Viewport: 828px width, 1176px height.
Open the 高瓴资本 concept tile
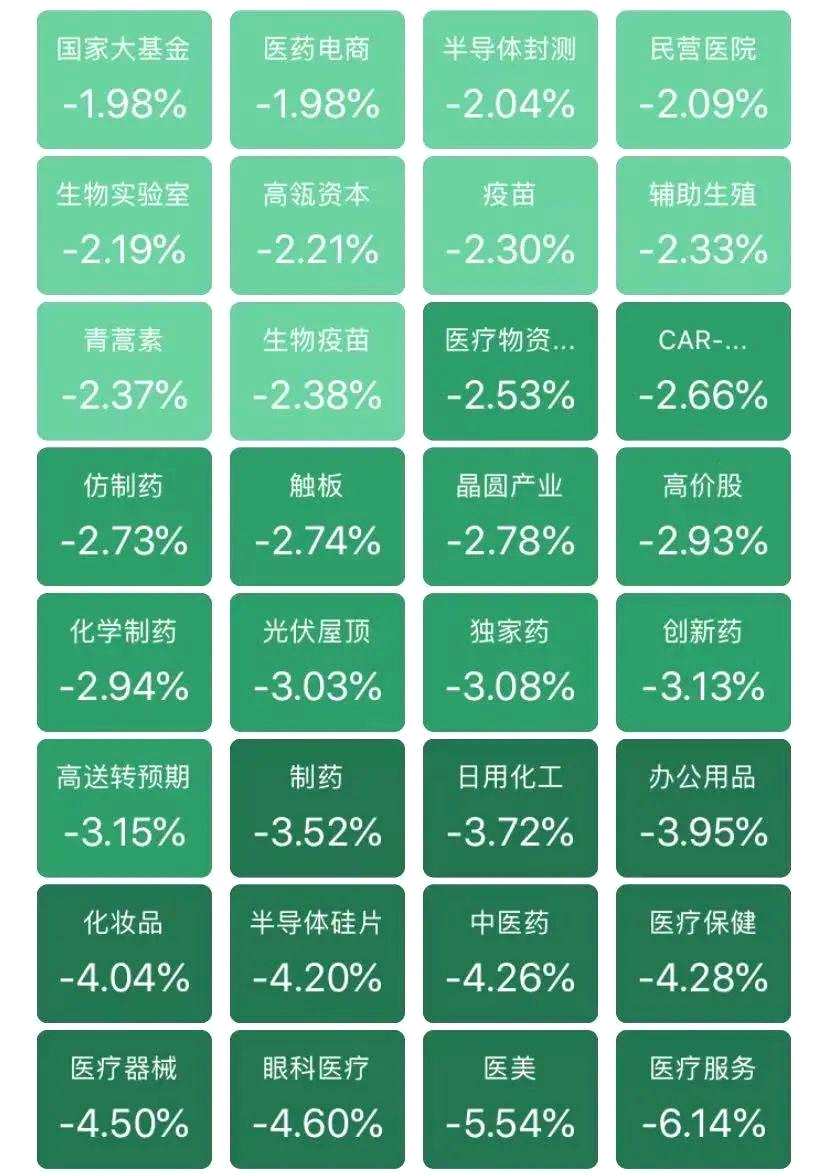tap(317, 225)
